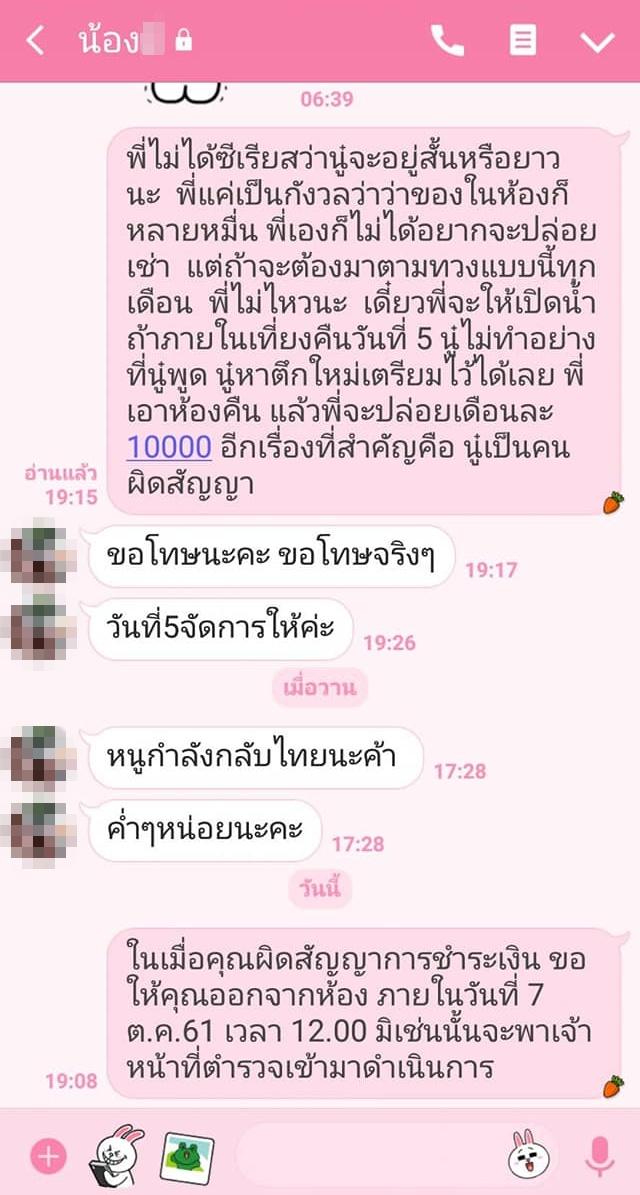This screenshot has width=640, height=1195.
Task: Start a voice call with this contact
Action: pos(446,41)
